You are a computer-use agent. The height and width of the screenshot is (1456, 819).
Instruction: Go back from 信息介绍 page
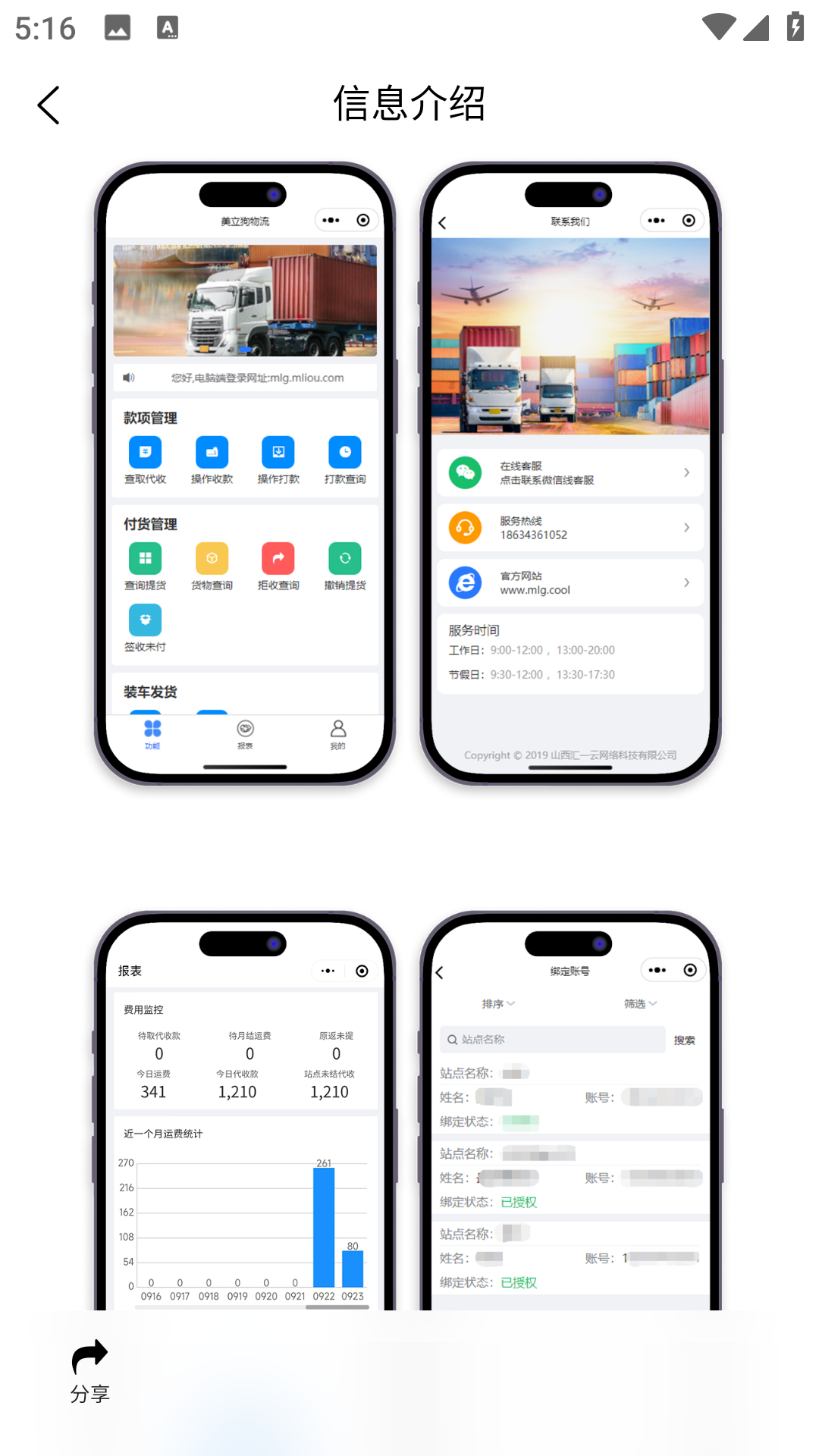click(x=49, y=105)
